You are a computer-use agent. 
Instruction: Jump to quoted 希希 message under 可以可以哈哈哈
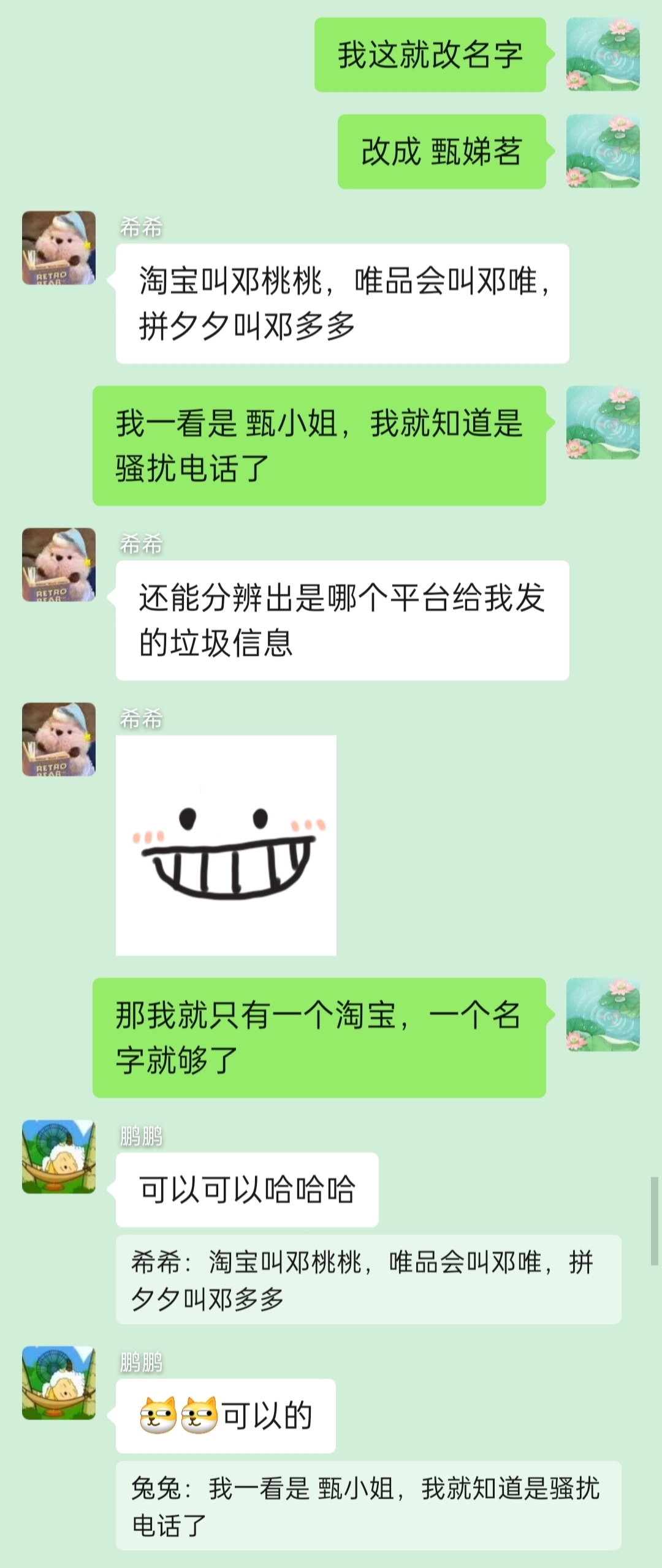[x=368, y=1280]
